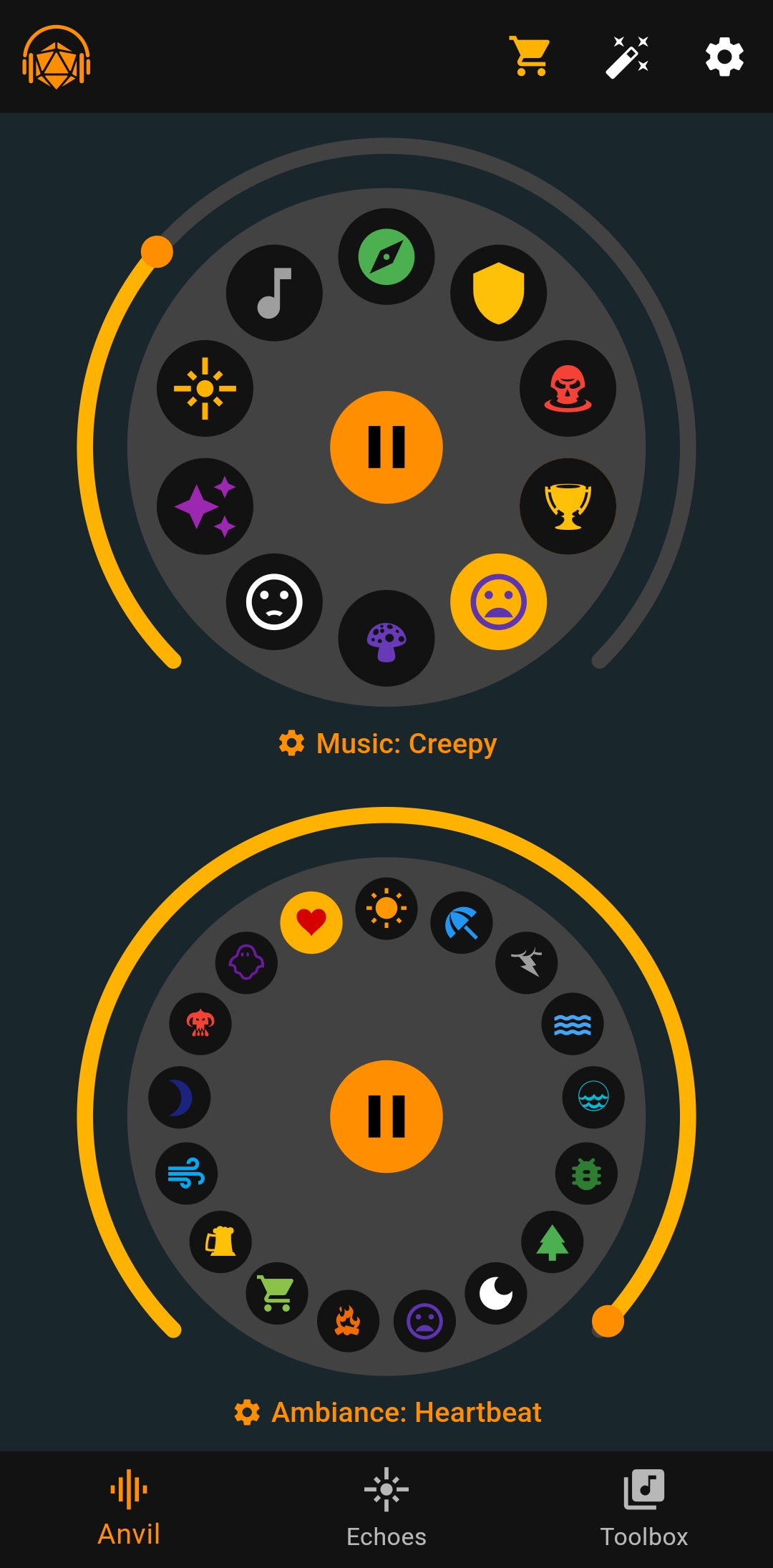Viewport: 773px width, 1568px height.
Task: Open Ambiance: Heartbeat settings
Action: tap(387, 1412)
